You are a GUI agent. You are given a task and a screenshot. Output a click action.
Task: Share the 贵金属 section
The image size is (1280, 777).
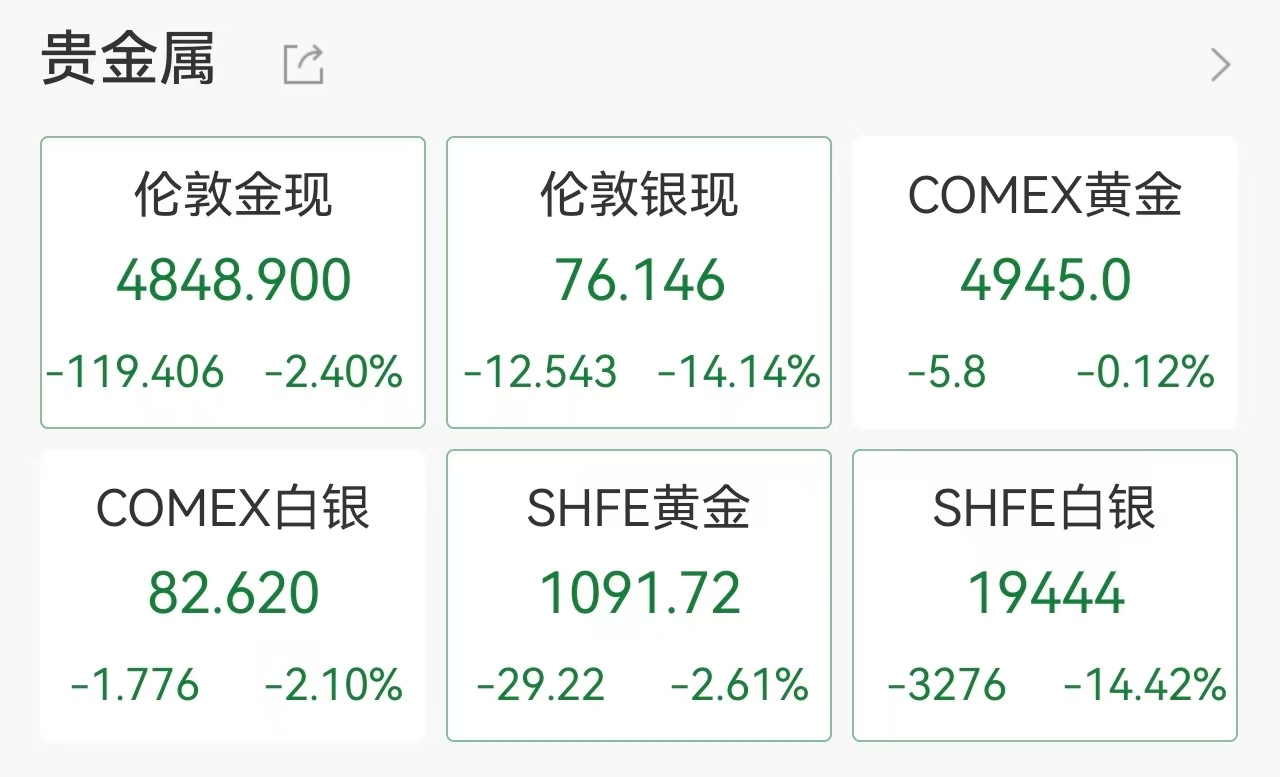point(303,64)
